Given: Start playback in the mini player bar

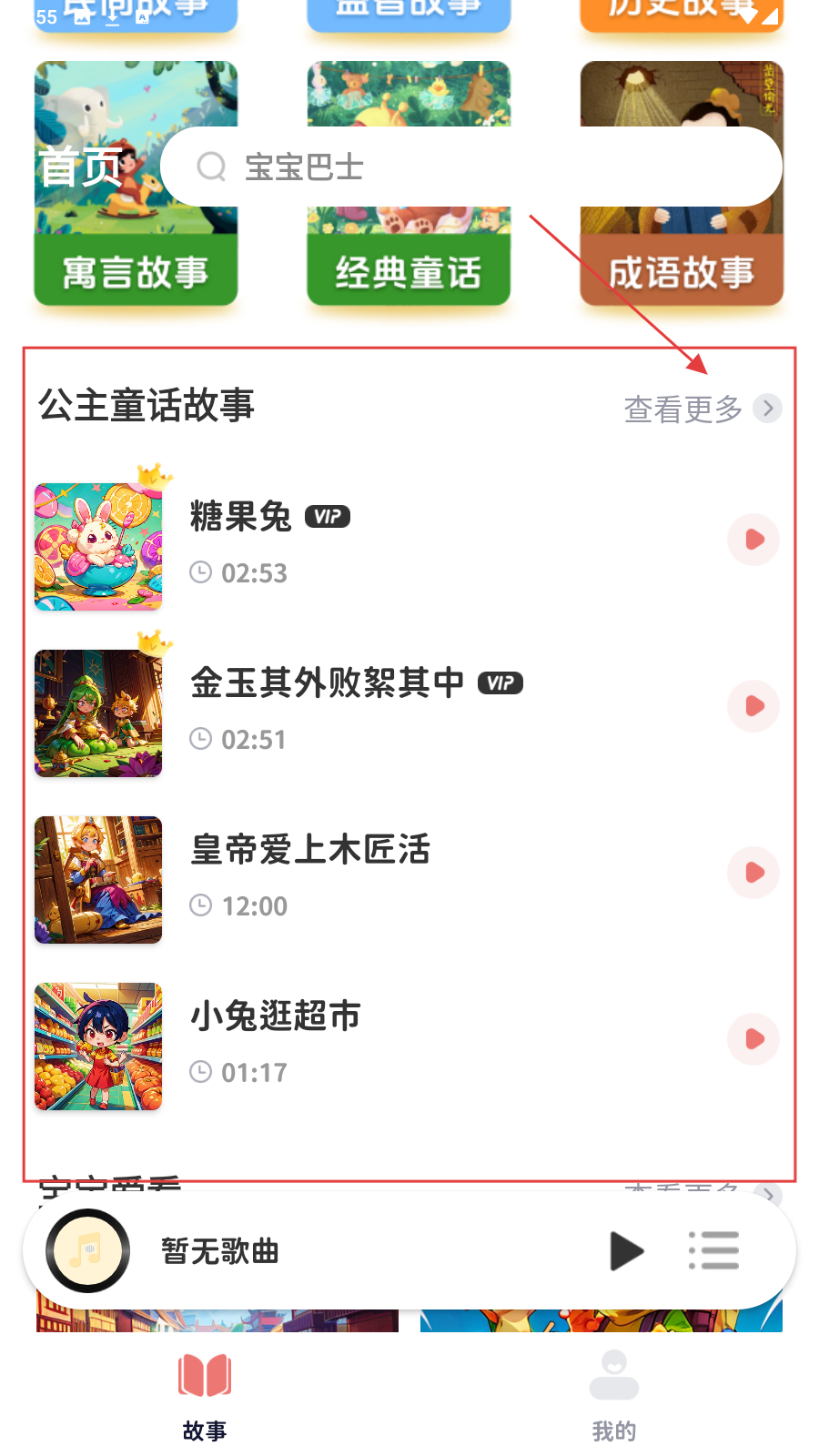Looking at the screenshot, I should coord(626,1251).
